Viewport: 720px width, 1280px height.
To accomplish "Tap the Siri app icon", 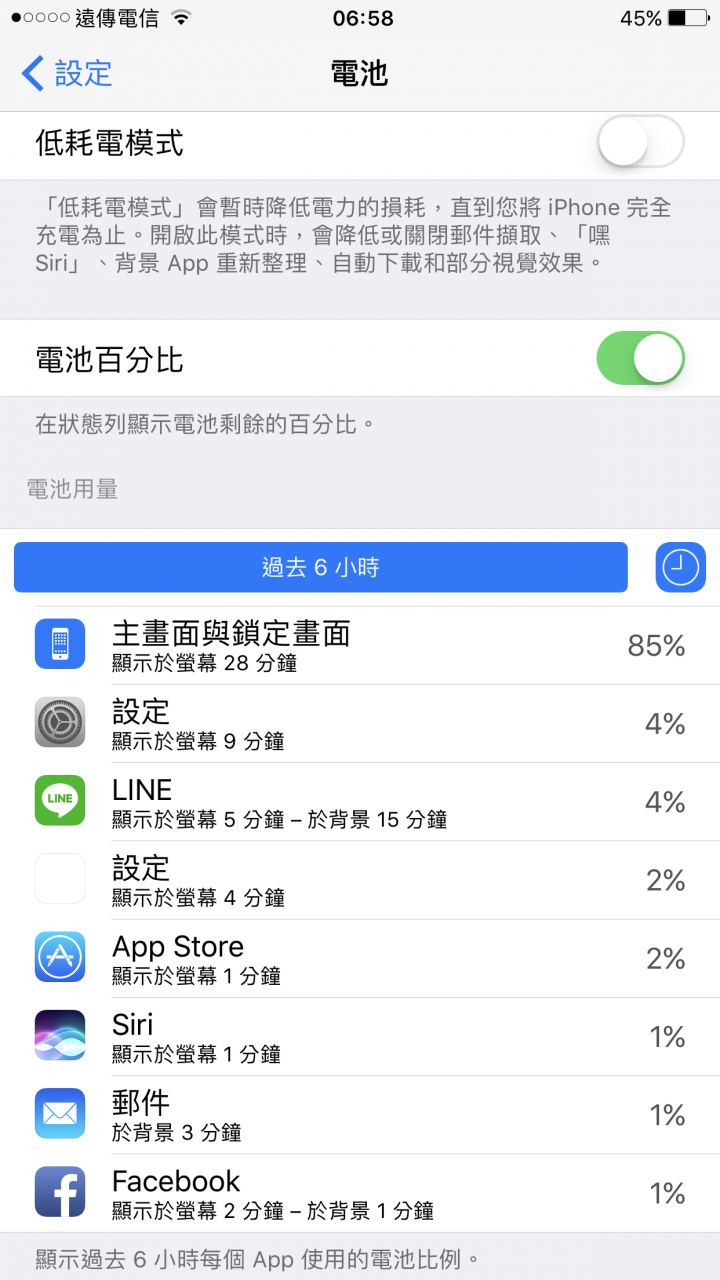I will pyautogui.click(x=59, y=1035).
